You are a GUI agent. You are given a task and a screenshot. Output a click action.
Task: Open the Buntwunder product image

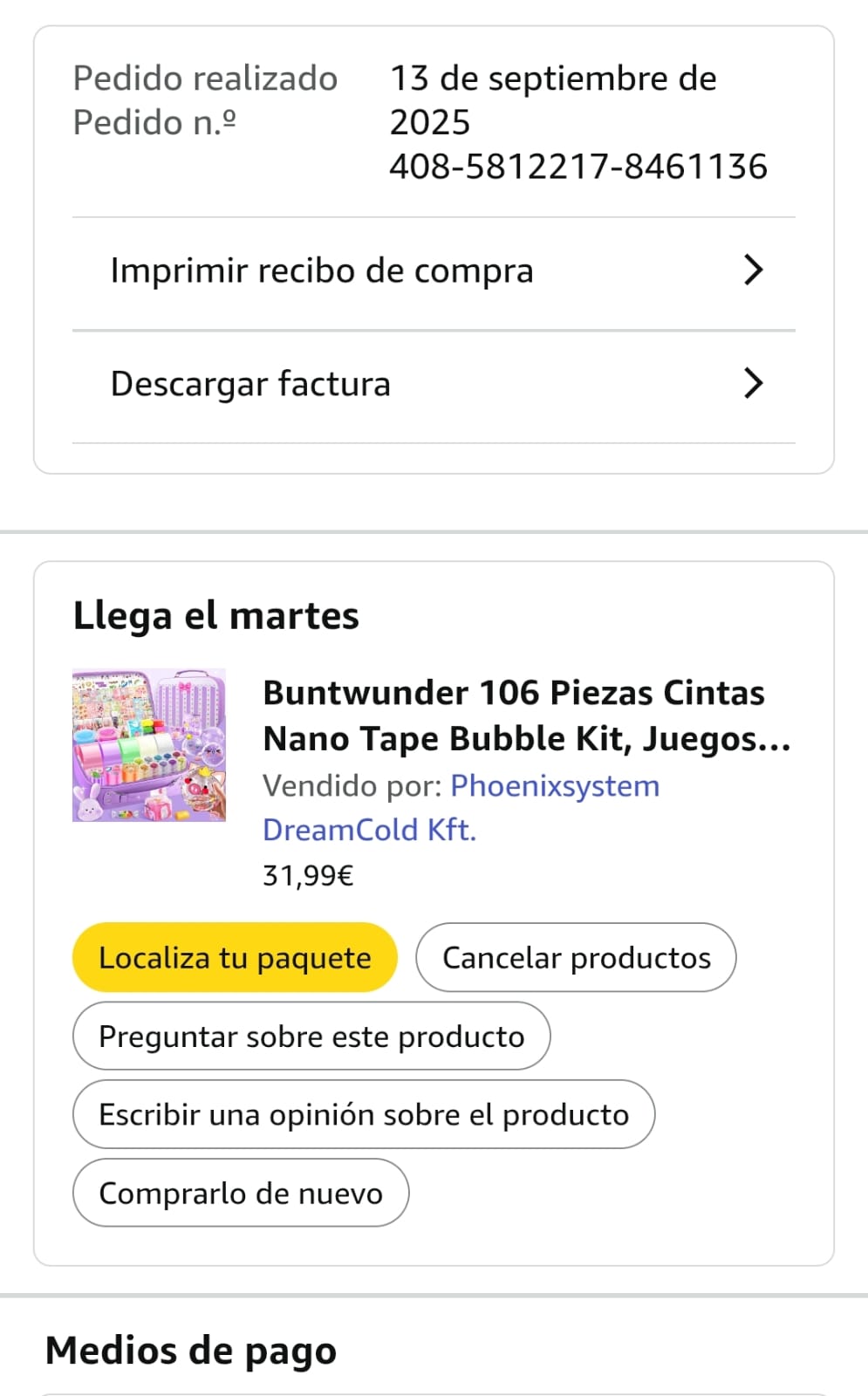coord(149,745)
